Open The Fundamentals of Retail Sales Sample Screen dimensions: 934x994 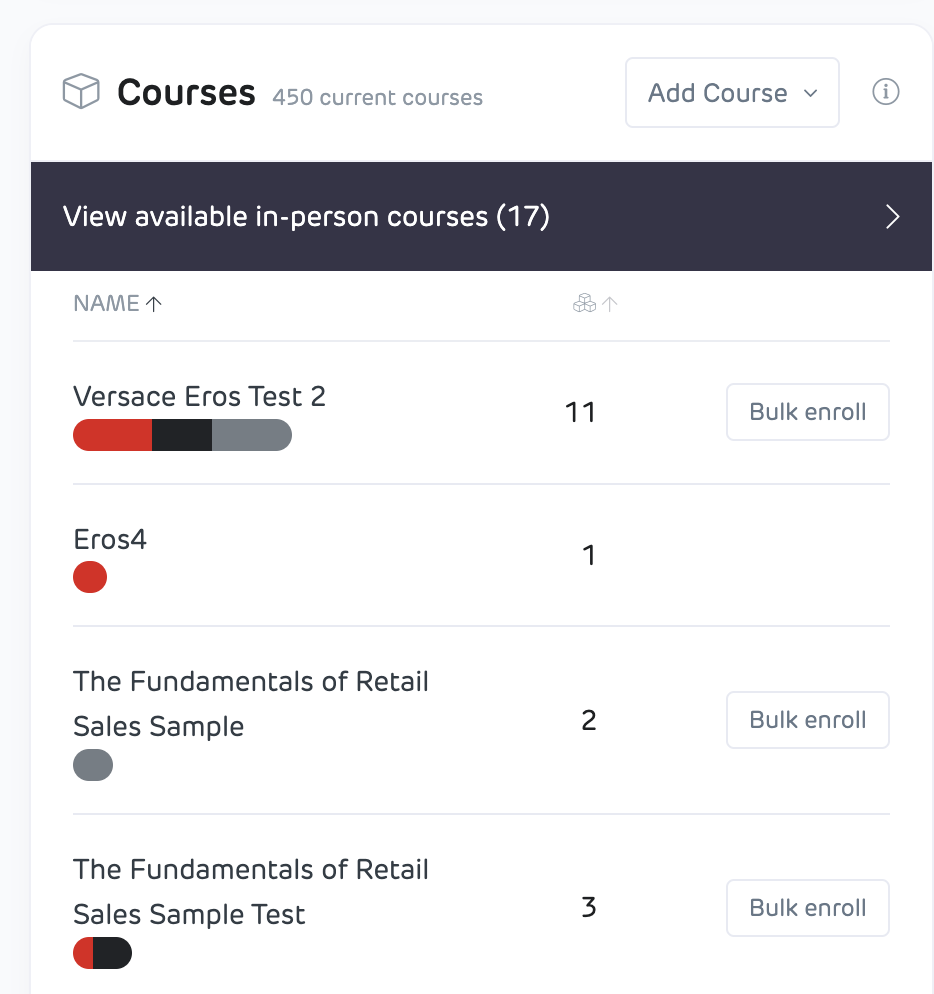tap(250, 703)
